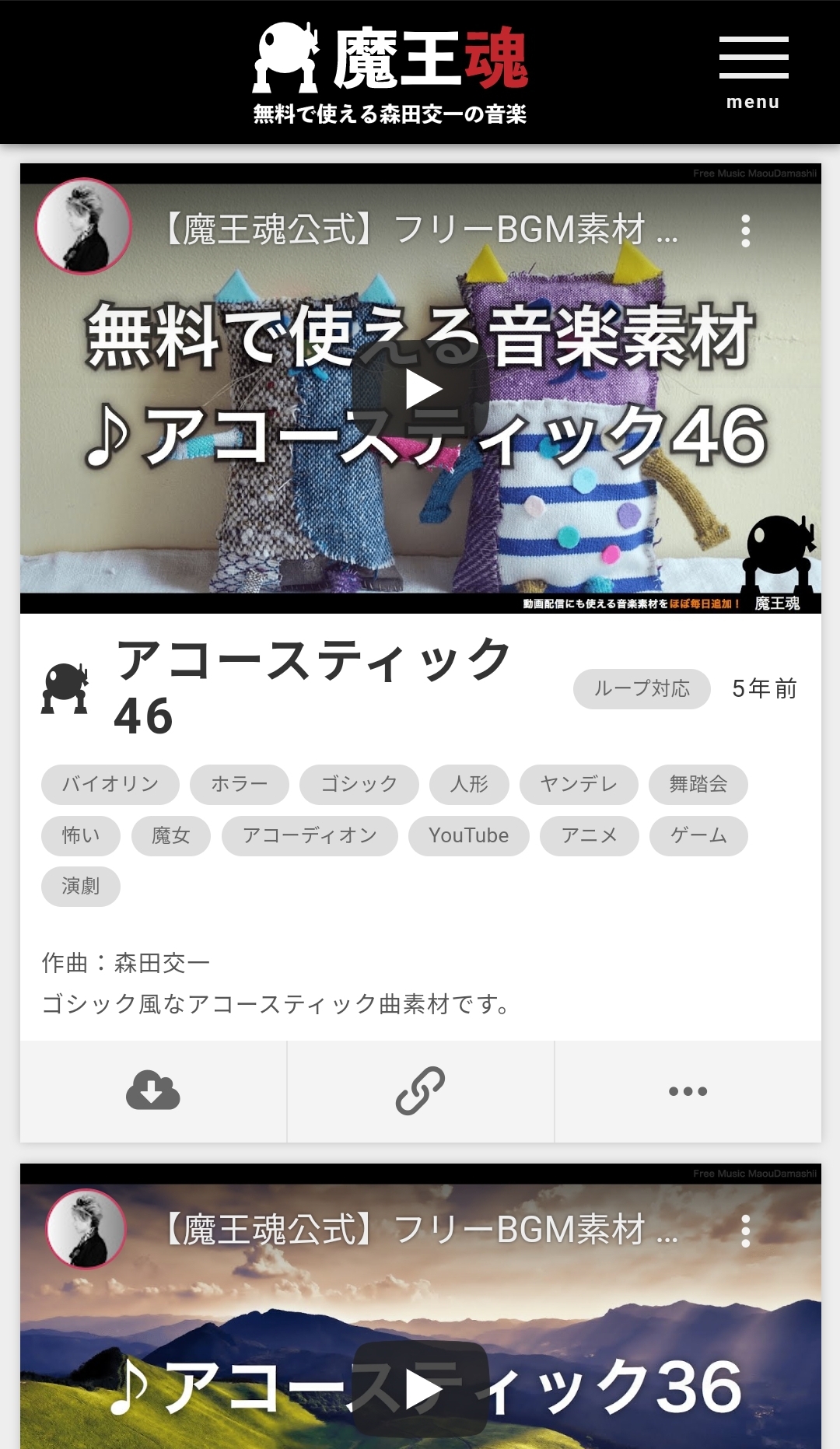Open the overflow menu on the アコースティック46 video
840x1449 pixels.
(x=745, y=231)
